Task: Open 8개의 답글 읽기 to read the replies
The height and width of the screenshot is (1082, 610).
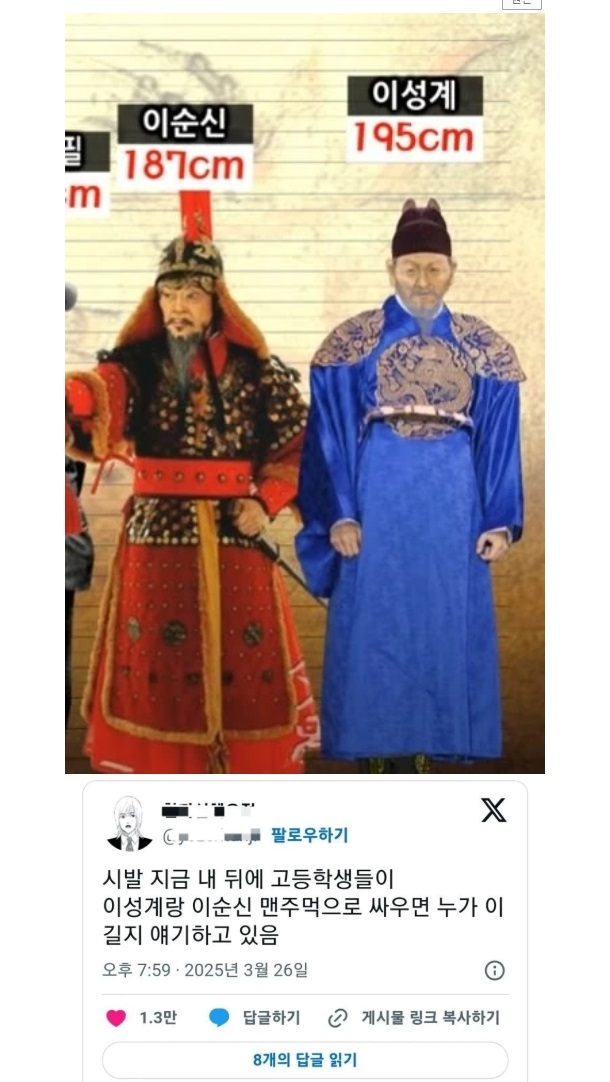Action: (305, 1060)
